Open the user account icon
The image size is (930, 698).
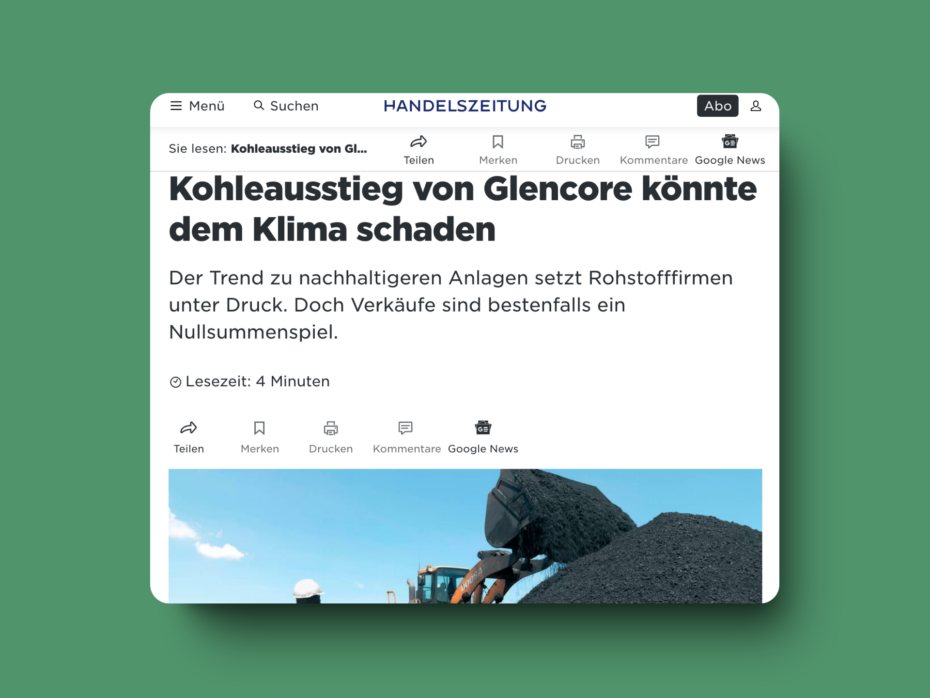click(756, 106)
